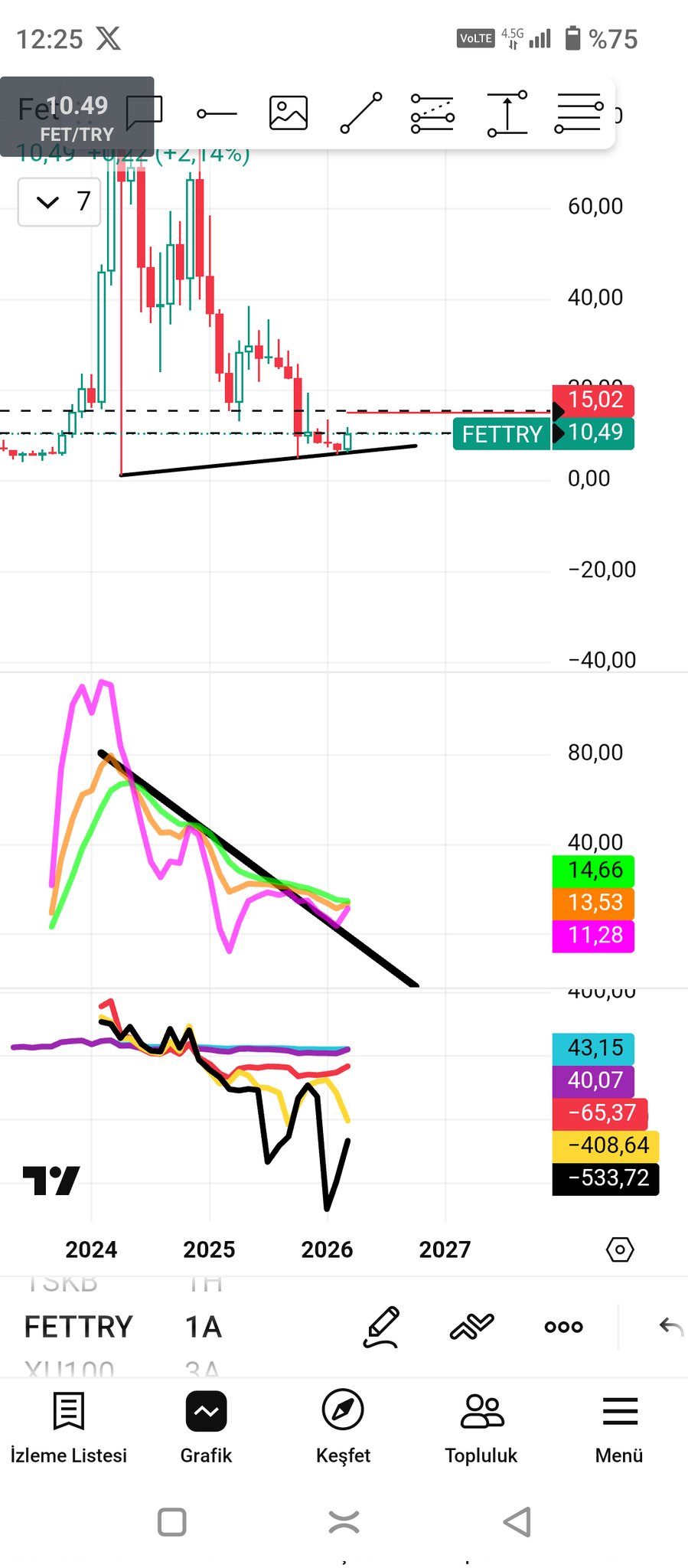Open the three-dot more options
Screen dimensions: 688x1568
click(563, 1327)
